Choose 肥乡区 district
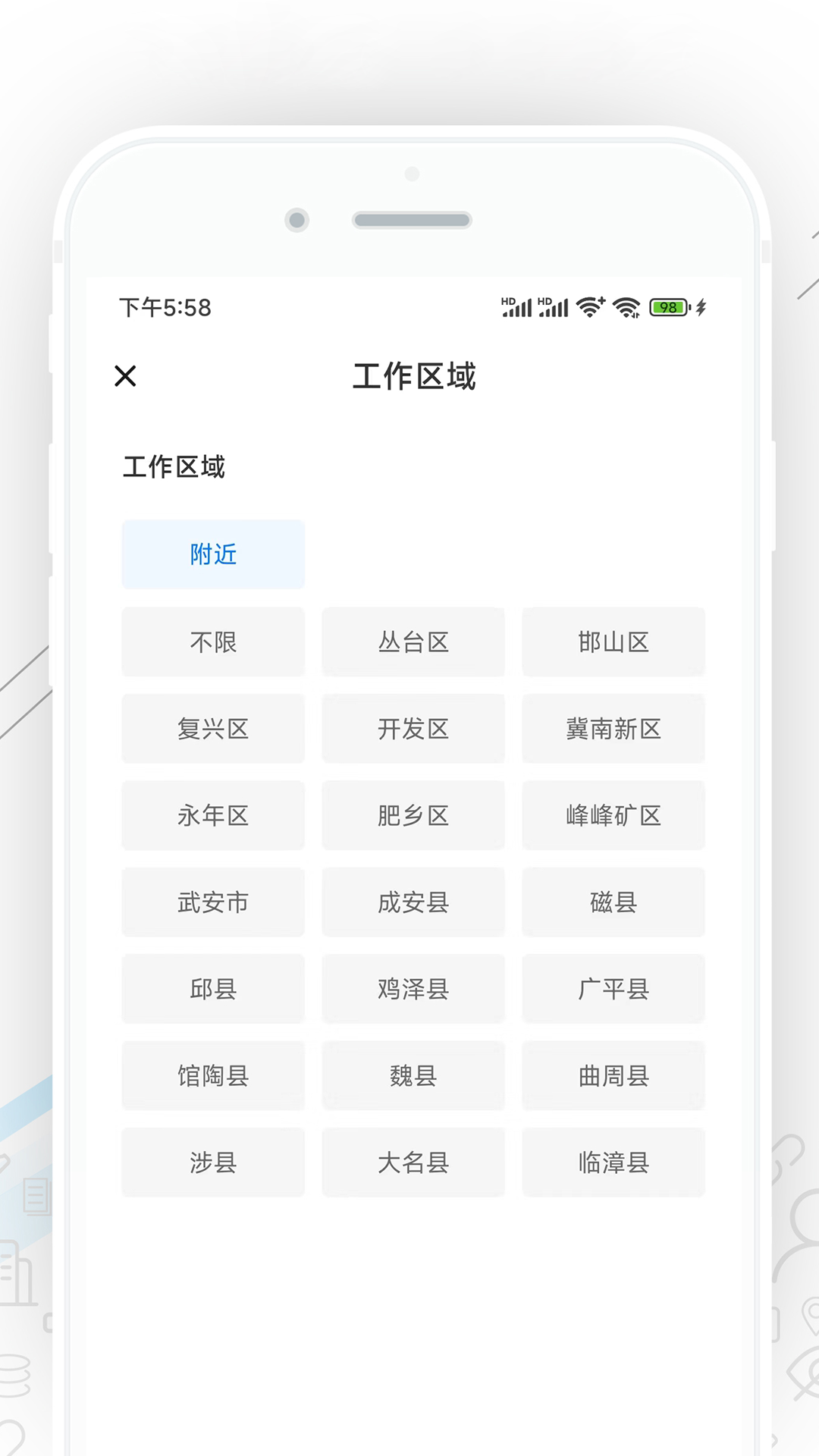 [413, 815]
